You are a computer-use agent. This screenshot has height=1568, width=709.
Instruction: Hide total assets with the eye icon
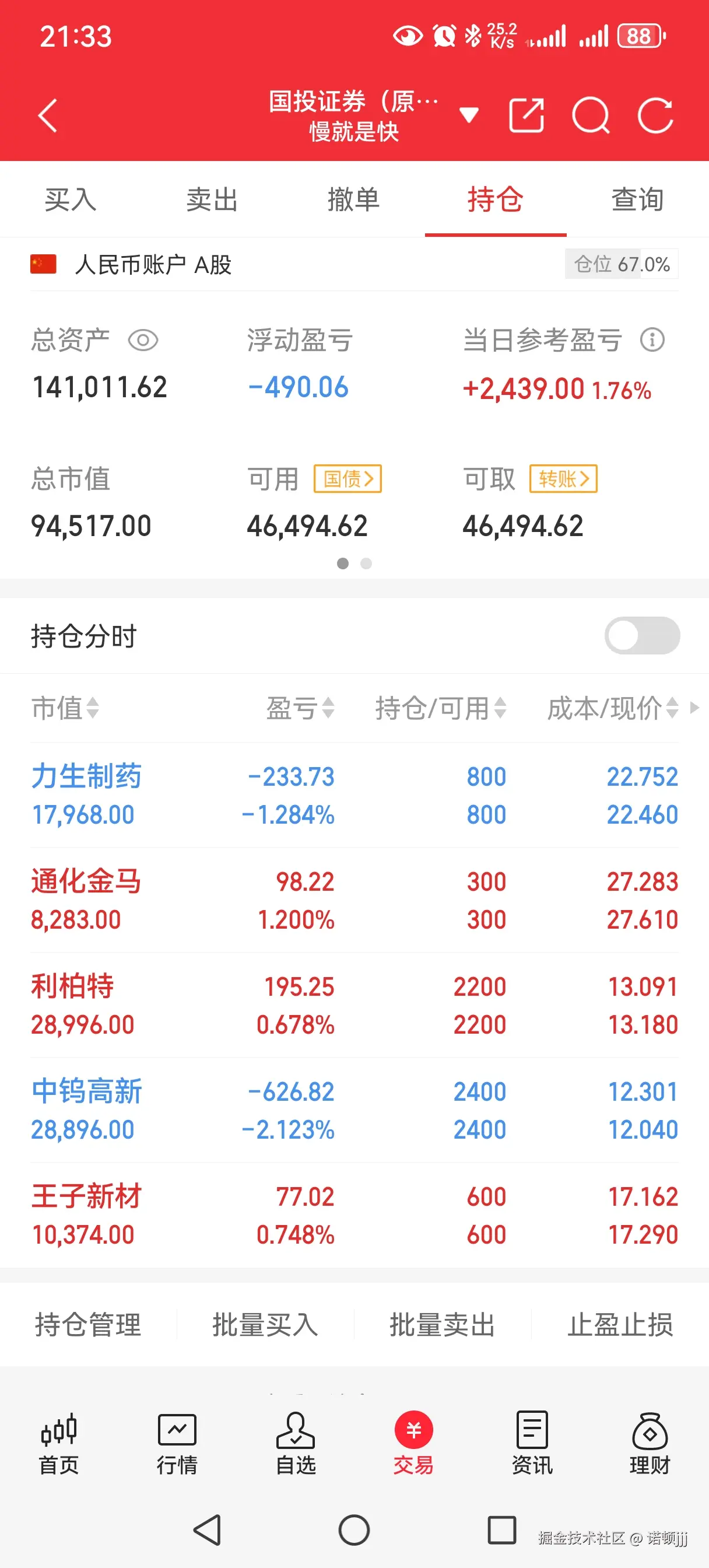[x=143, y=341]
